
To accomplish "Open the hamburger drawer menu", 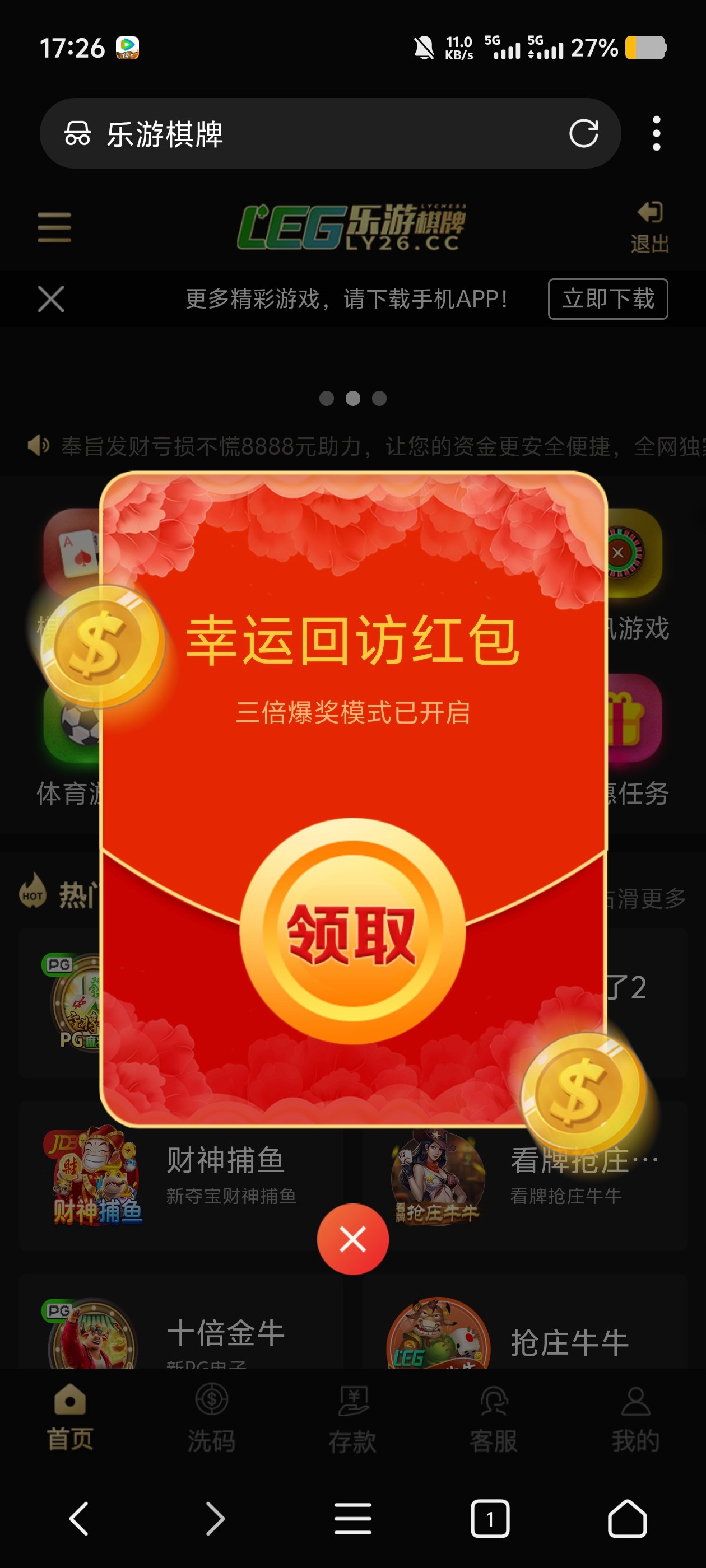I will [54, 228].
